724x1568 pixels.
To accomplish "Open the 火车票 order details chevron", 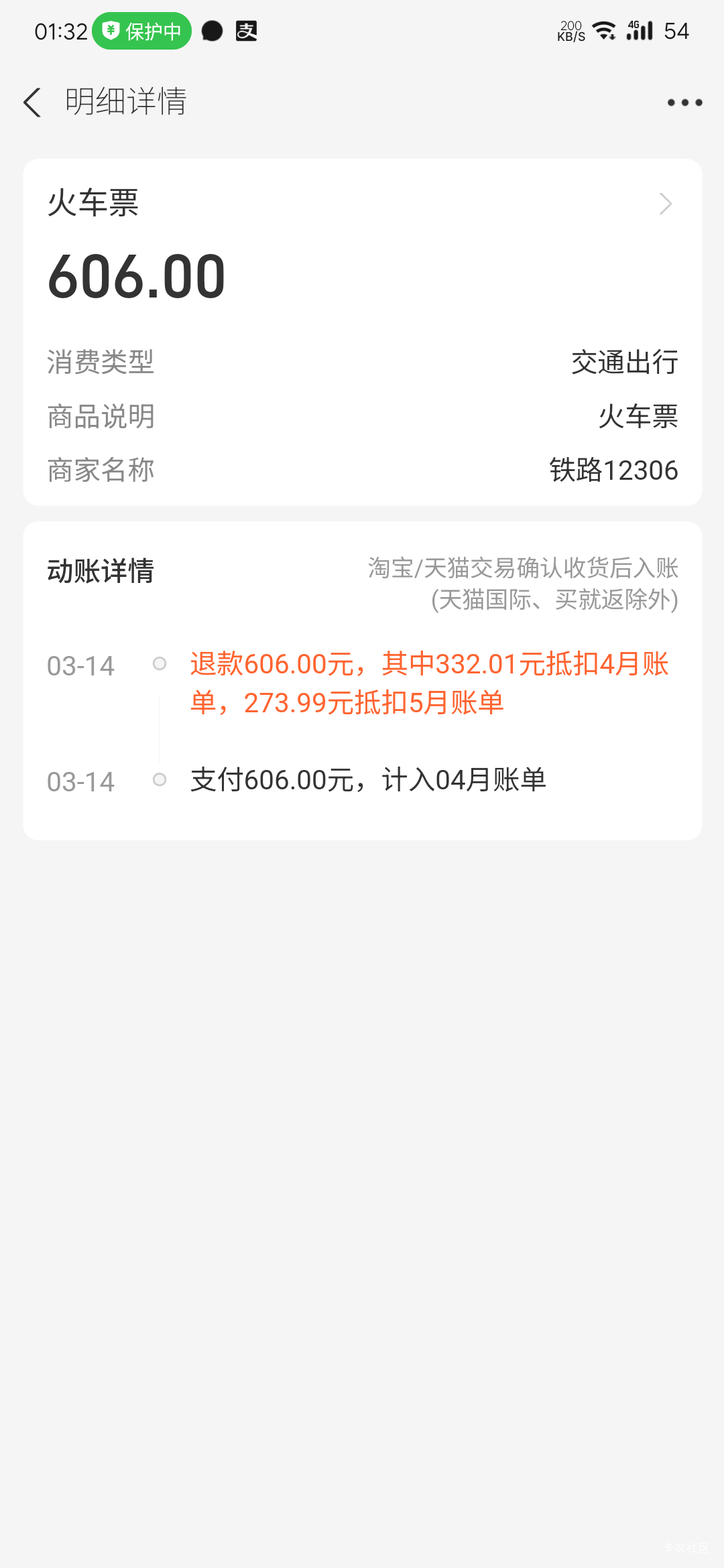I will (x=665, y=204).
